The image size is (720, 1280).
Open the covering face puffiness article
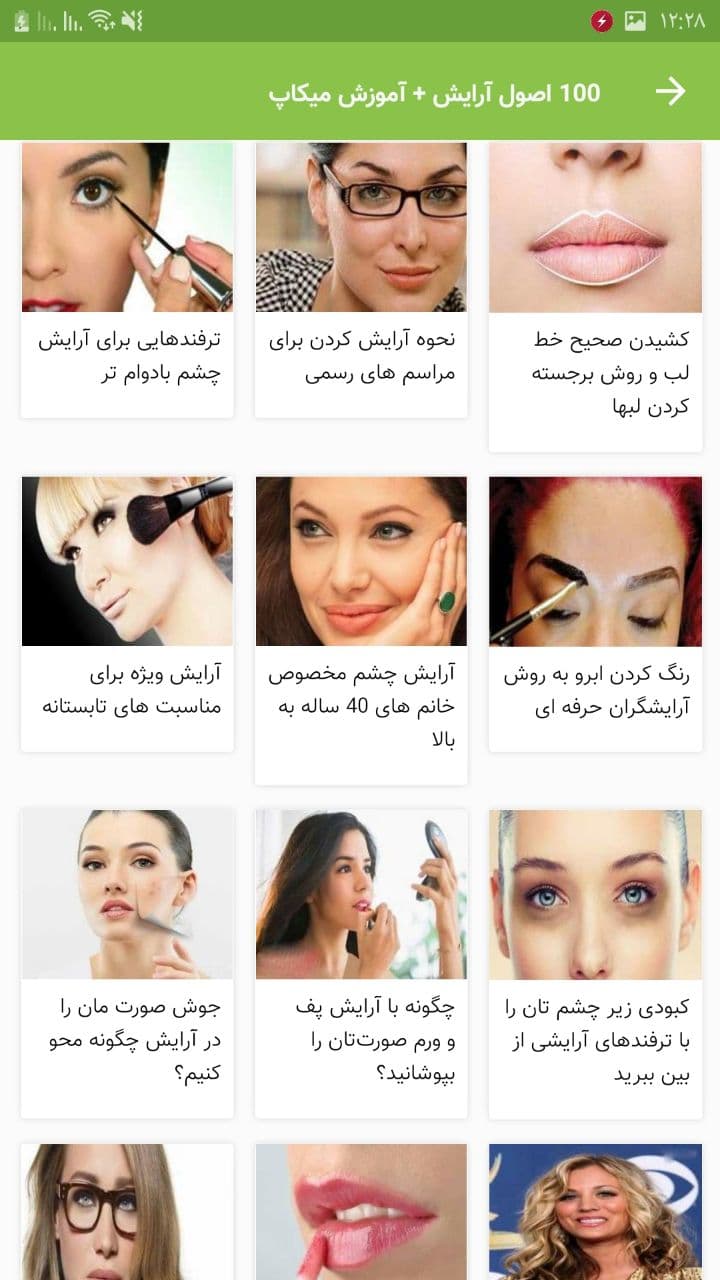click(x=360, y=962)
